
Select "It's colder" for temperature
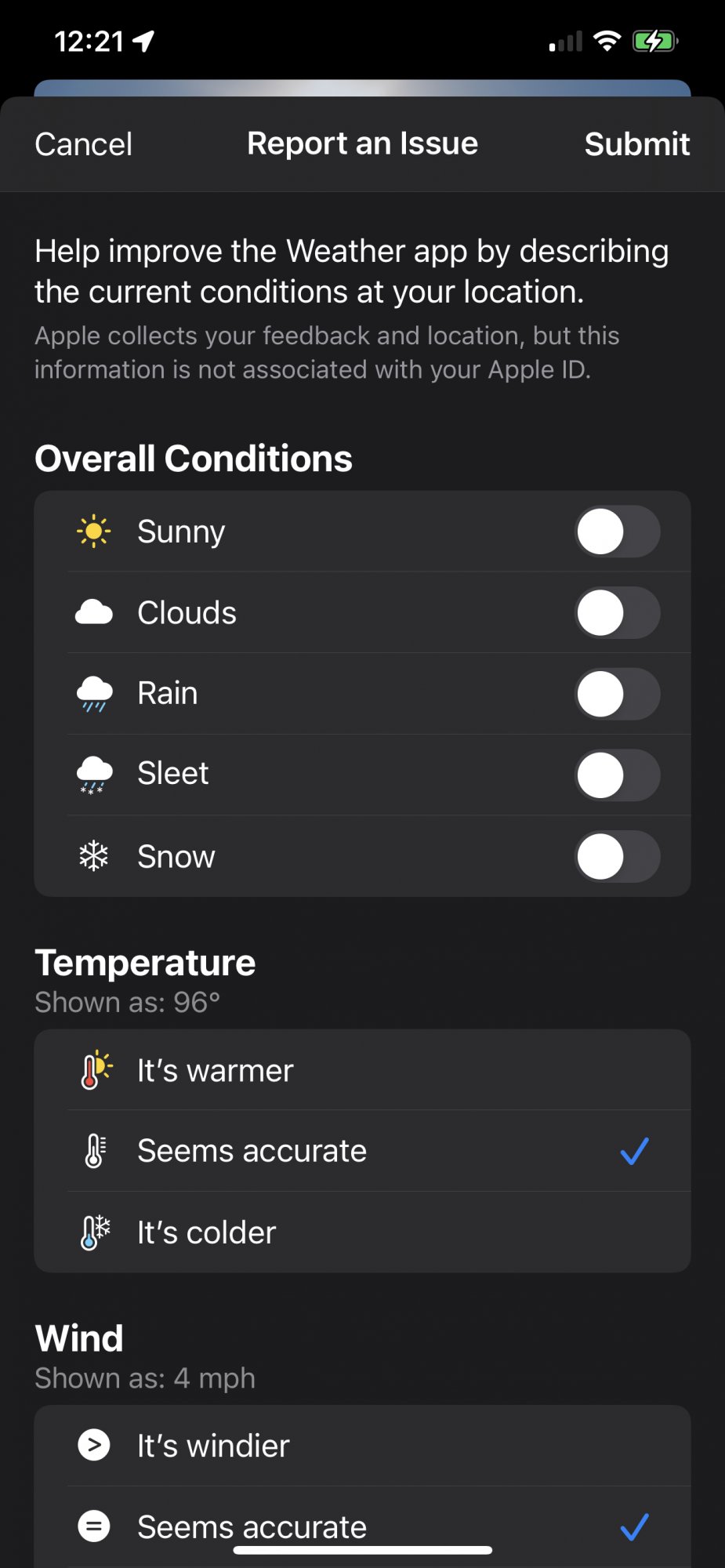click(x=362, y=1232)
